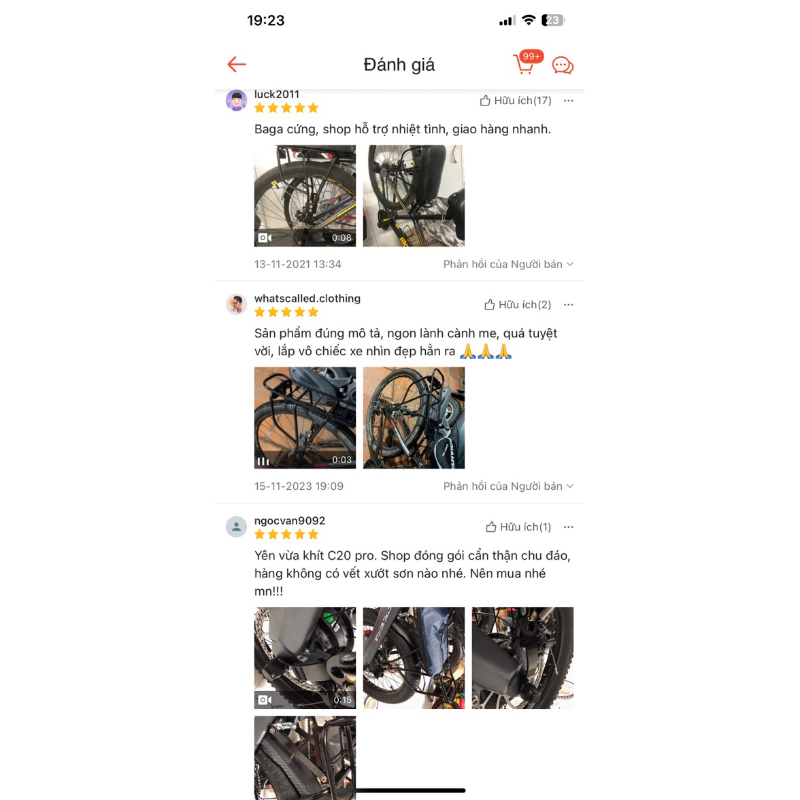View the bike photo in whatscalled.clothing's review
800x800 pixels.
click(x=413, y=418)
